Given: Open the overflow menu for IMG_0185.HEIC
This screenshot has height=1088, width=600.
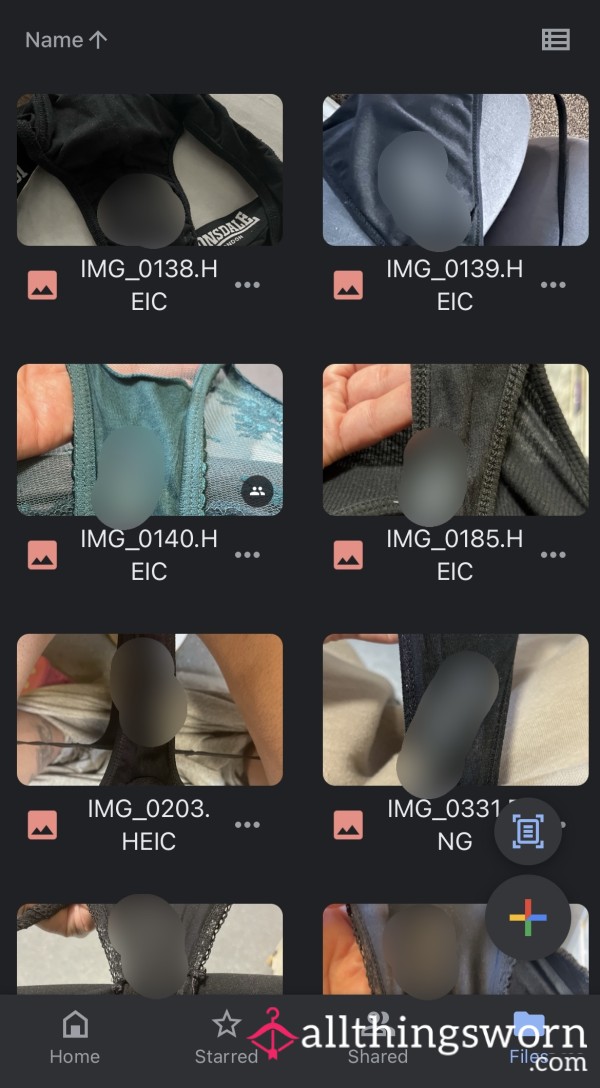Looking at the screenshot, I should pos(553,555).
